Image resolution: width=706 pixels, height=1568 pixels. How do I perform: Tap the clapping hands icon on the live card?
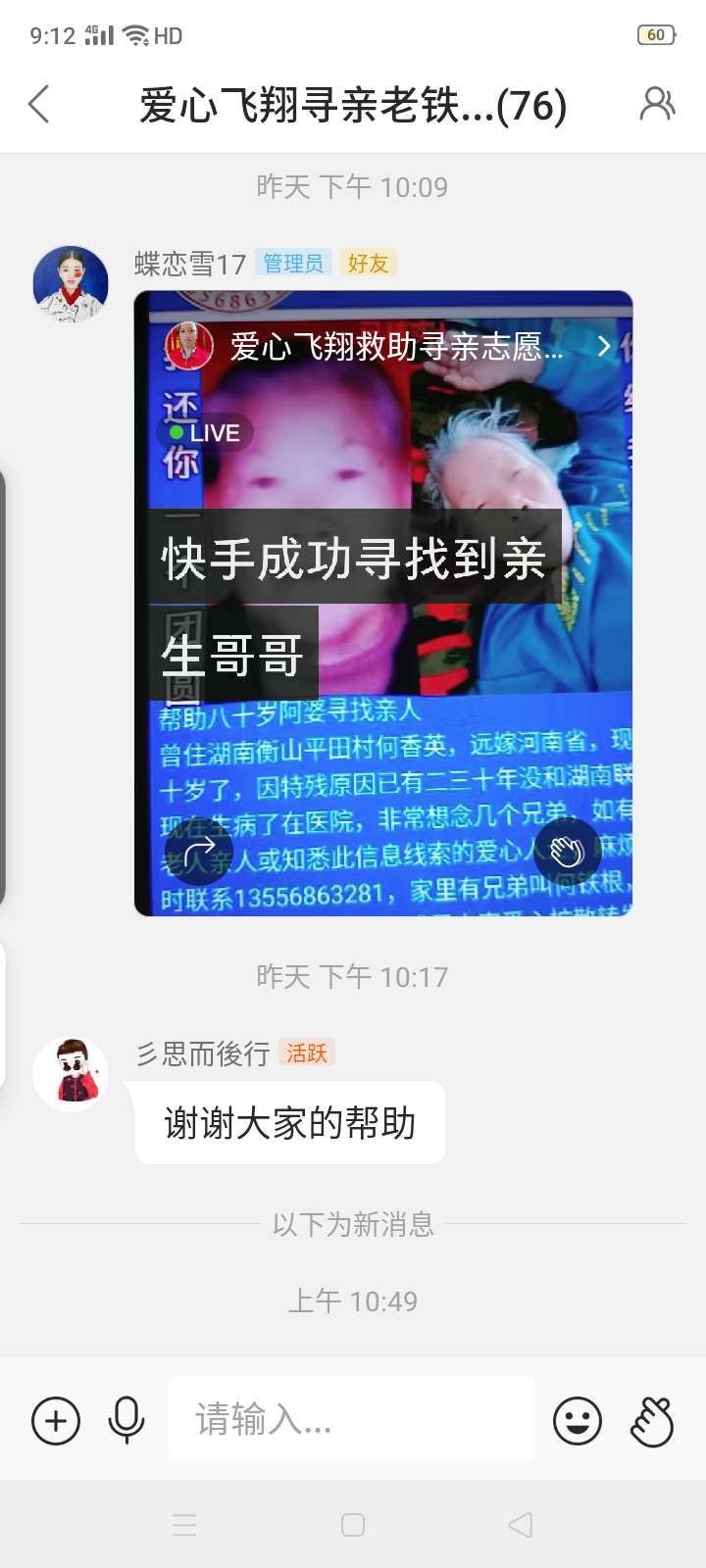(x=568, y=851)
